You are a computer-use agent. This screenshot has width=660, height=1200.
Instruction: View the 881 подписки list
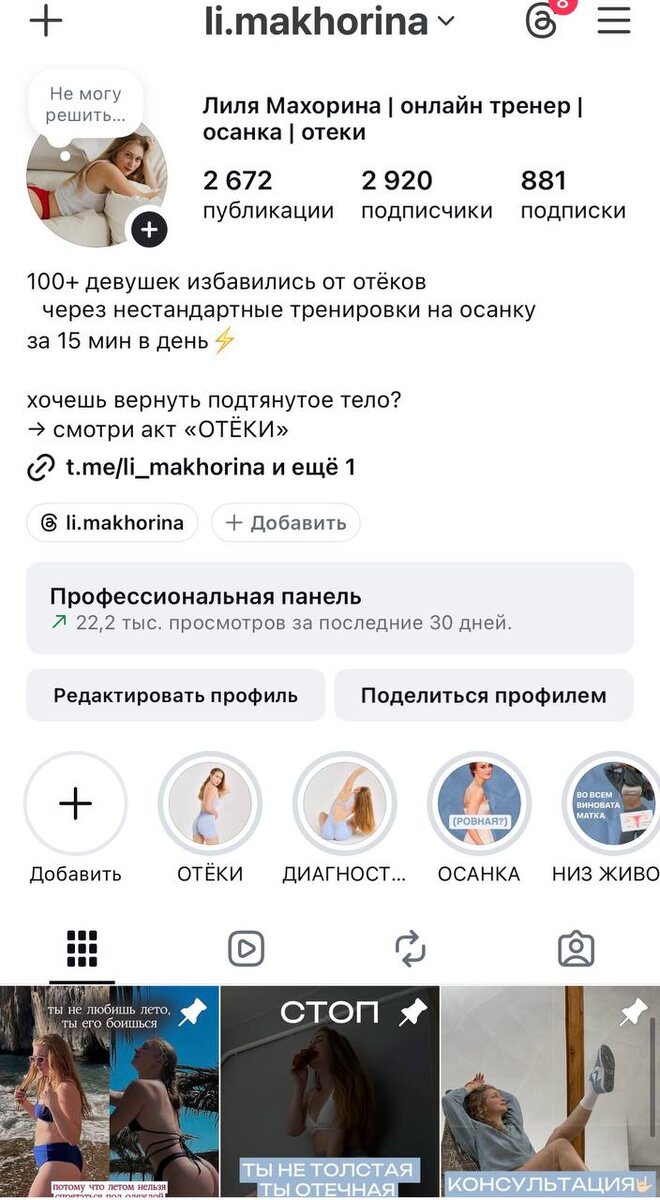[573, 195]
